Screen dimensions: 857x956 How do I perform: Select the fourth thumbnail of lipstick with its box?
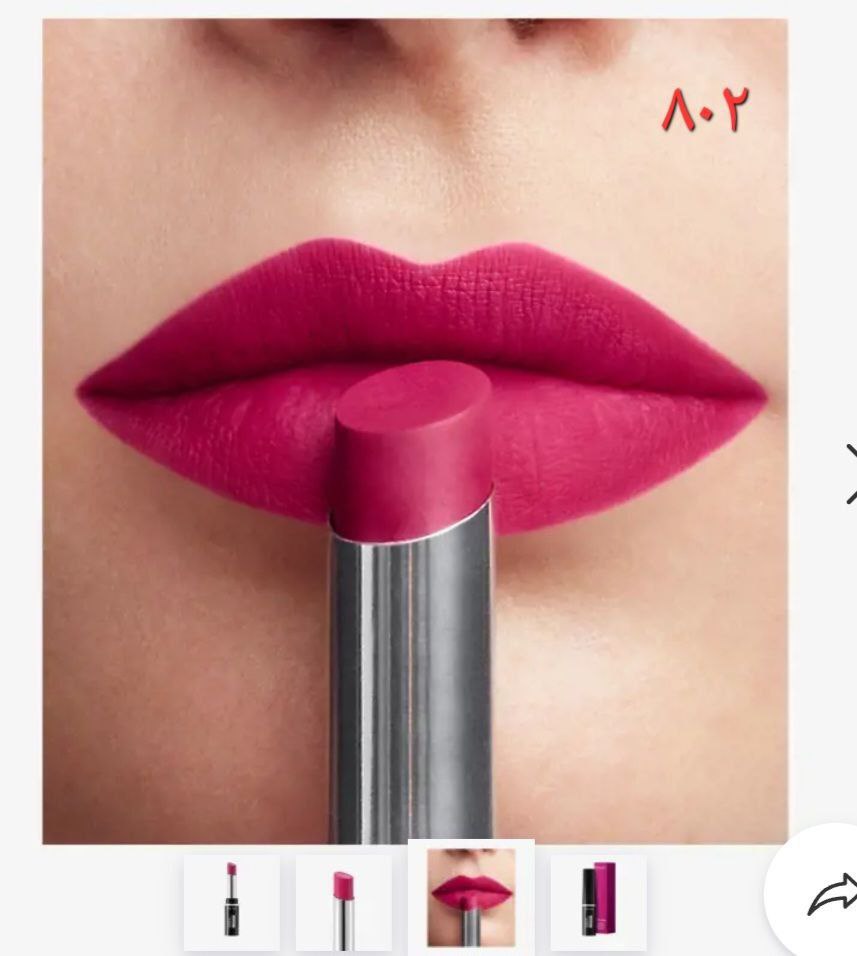pos(599,901)
